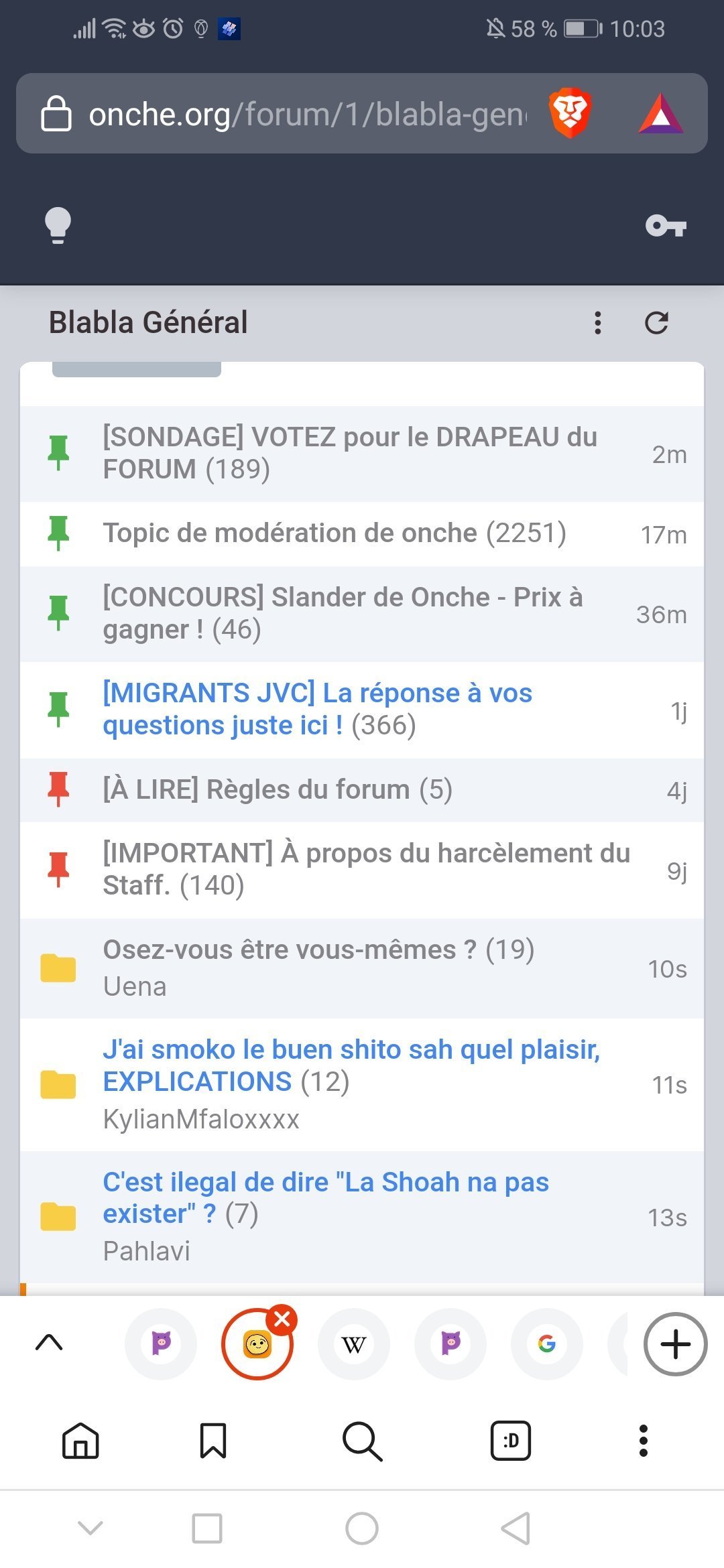Open Topic de modération de onche

click(334, 533)
